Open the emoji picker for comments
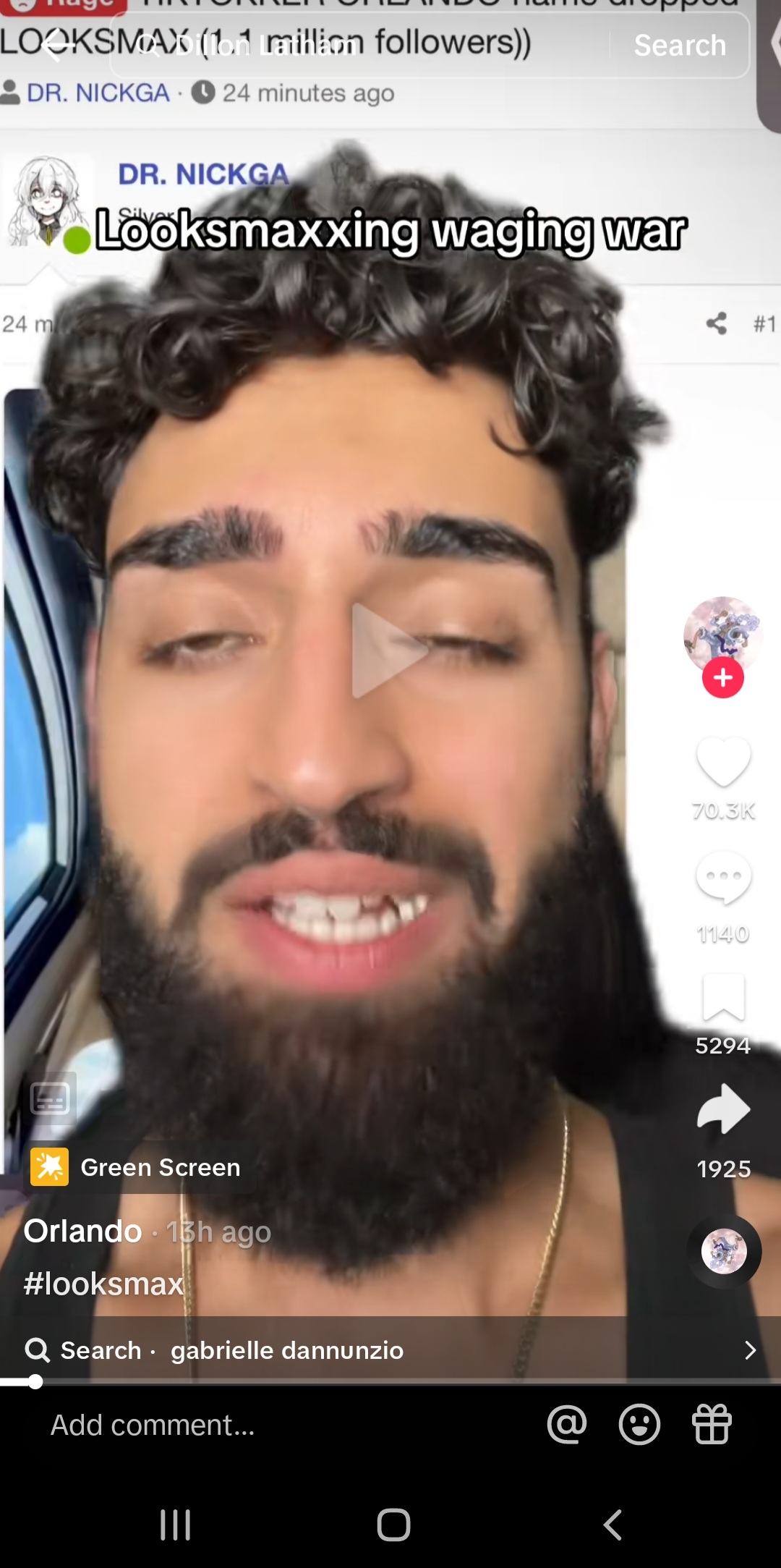 639,1425
